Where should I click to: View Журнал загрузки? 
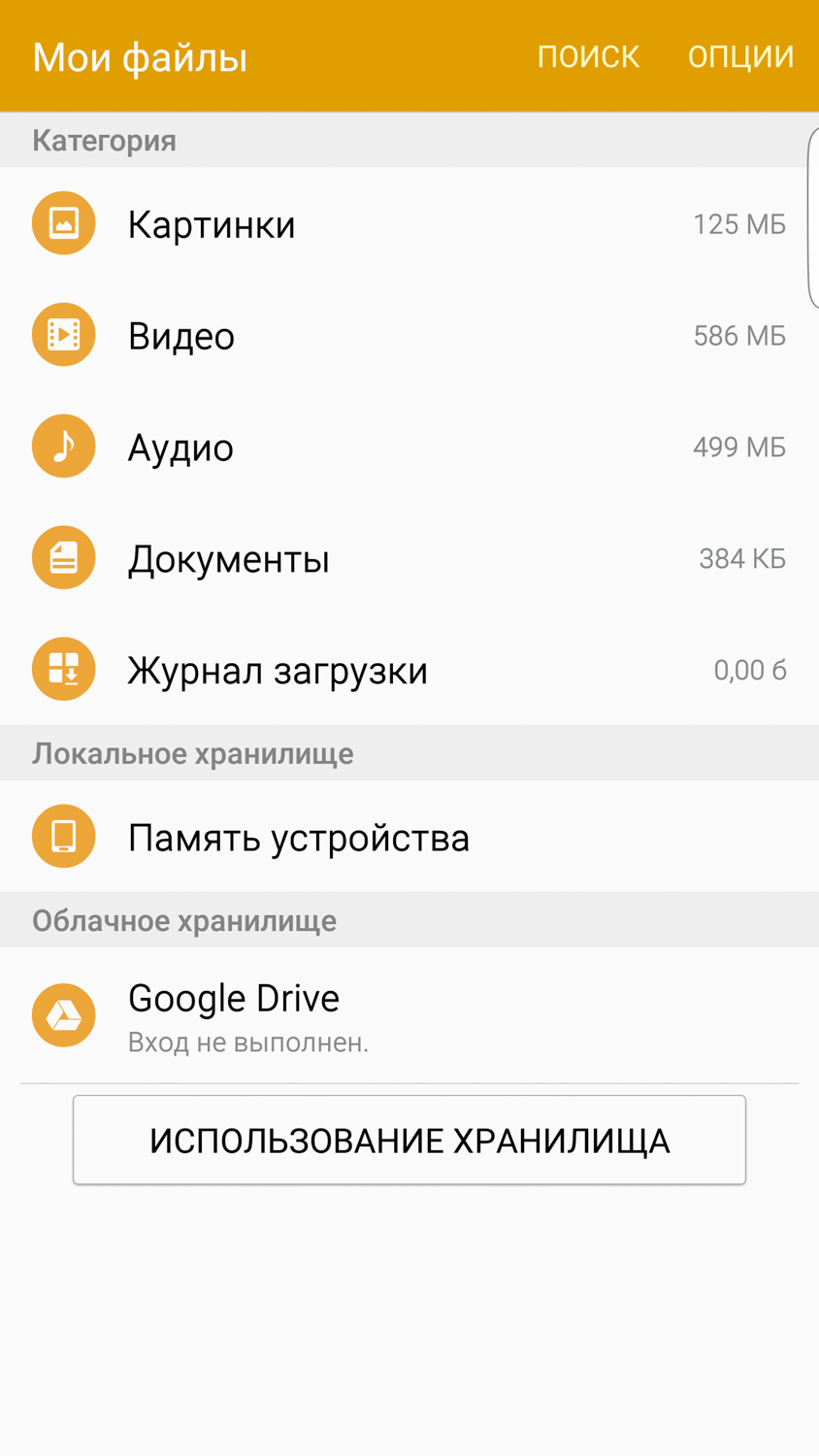click(408, 671)
